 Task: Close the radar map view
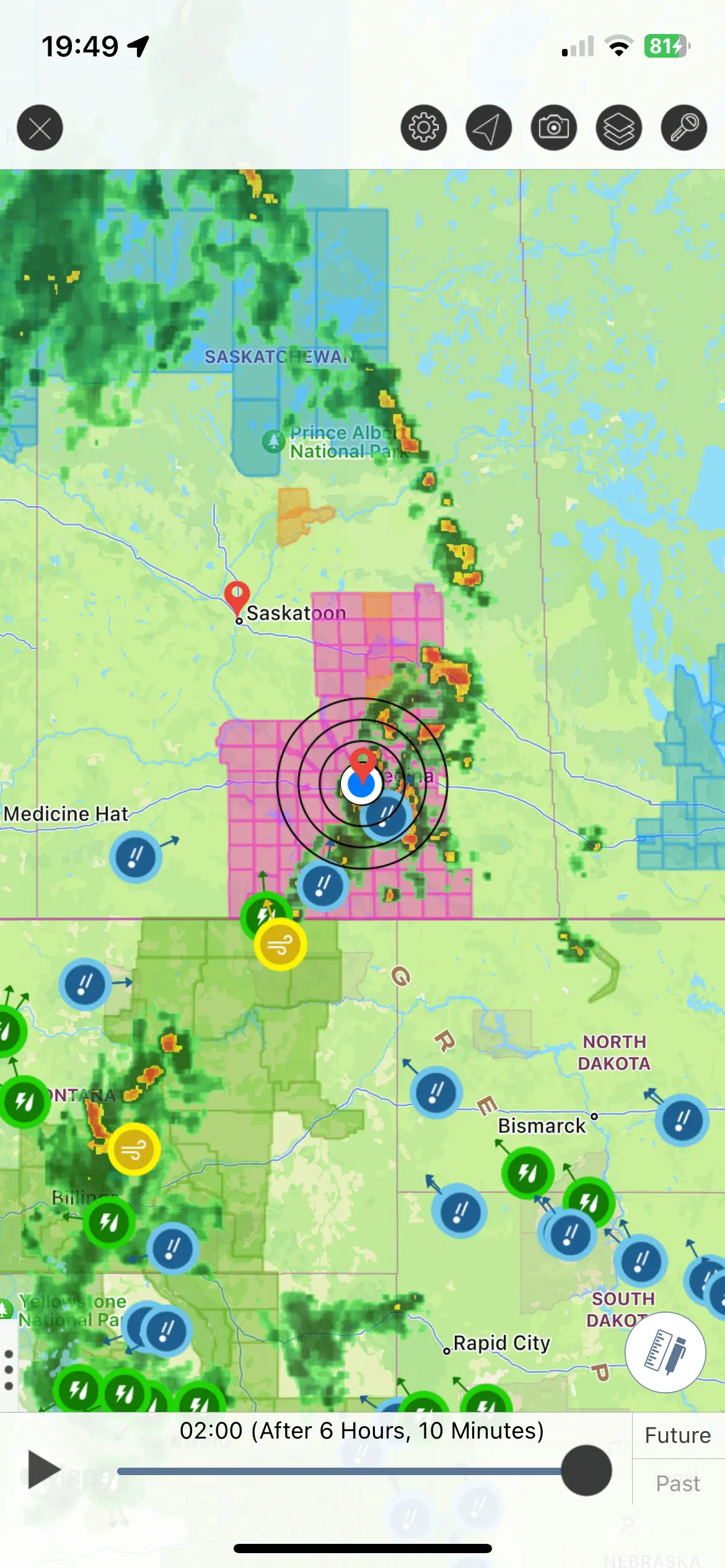point(40,128)
